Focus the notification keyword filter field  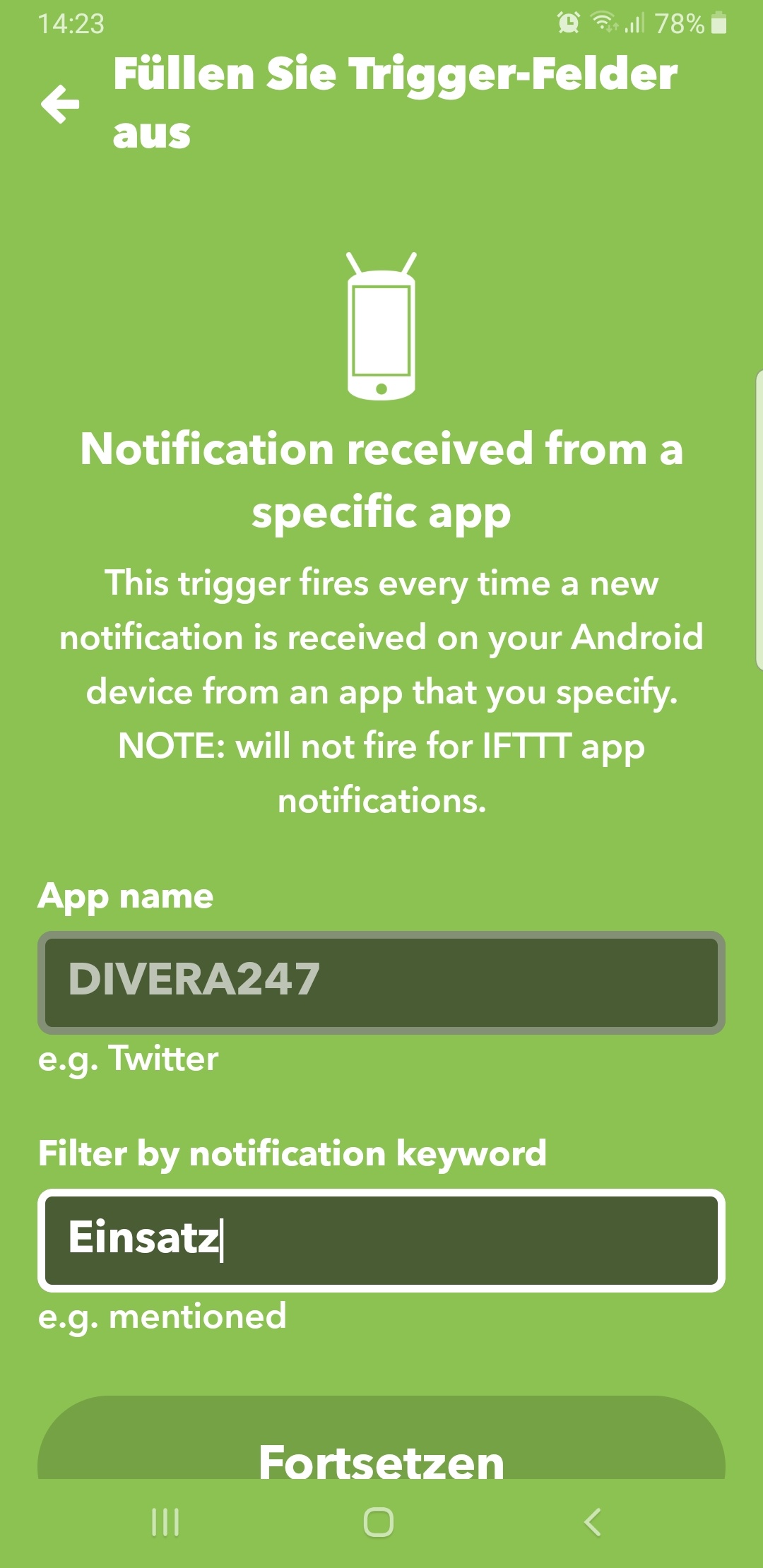[381, 1240]
